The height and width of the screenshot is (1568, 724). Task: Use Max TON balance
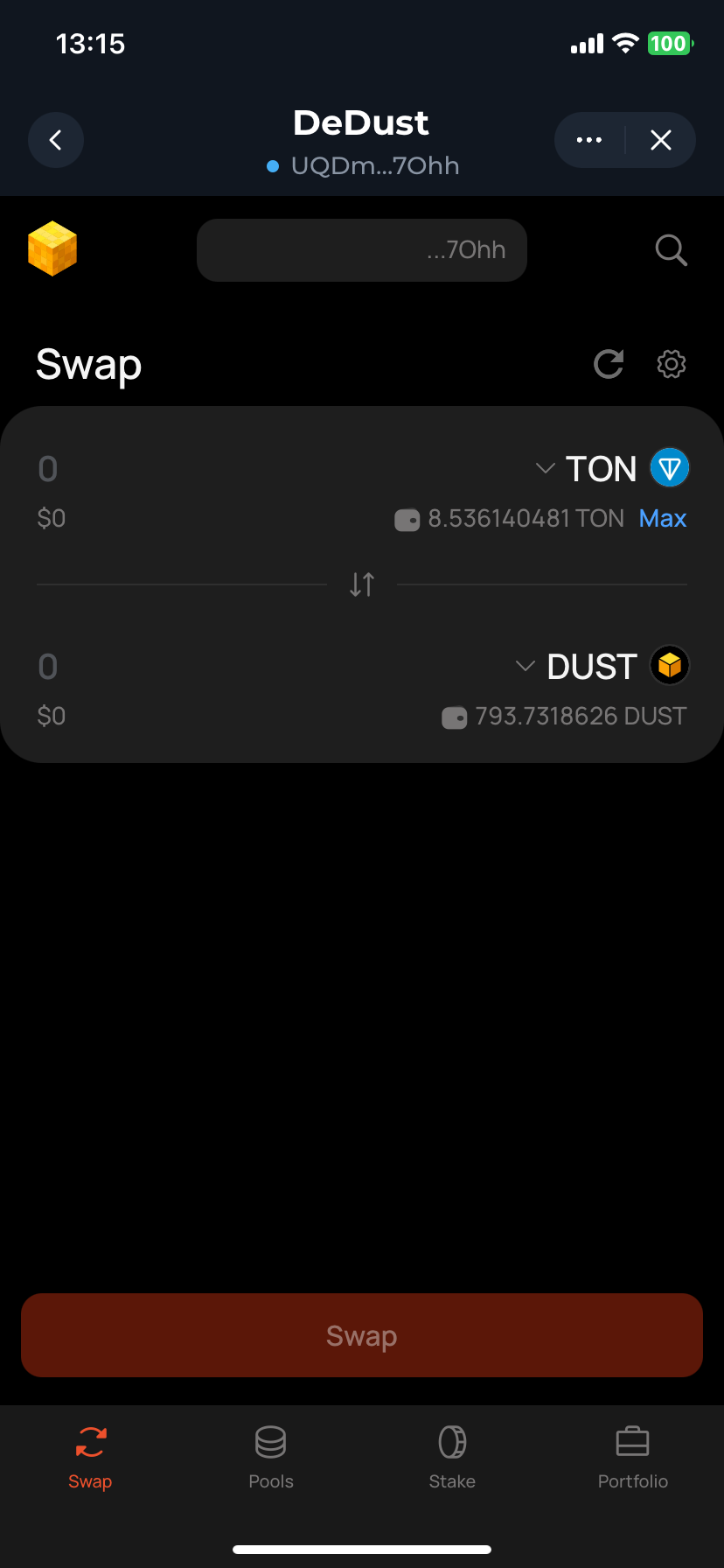point(662,519)
